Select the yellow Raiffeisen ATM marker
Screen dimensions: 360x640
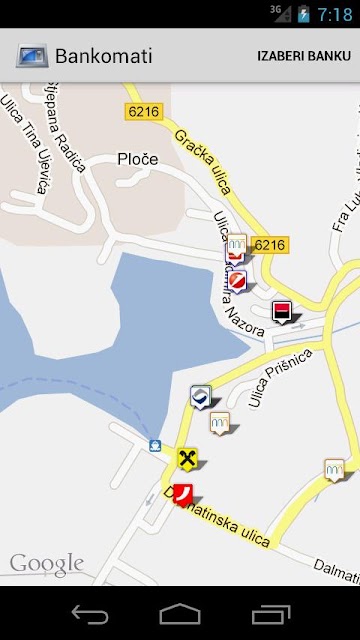(x=187, y=459)
